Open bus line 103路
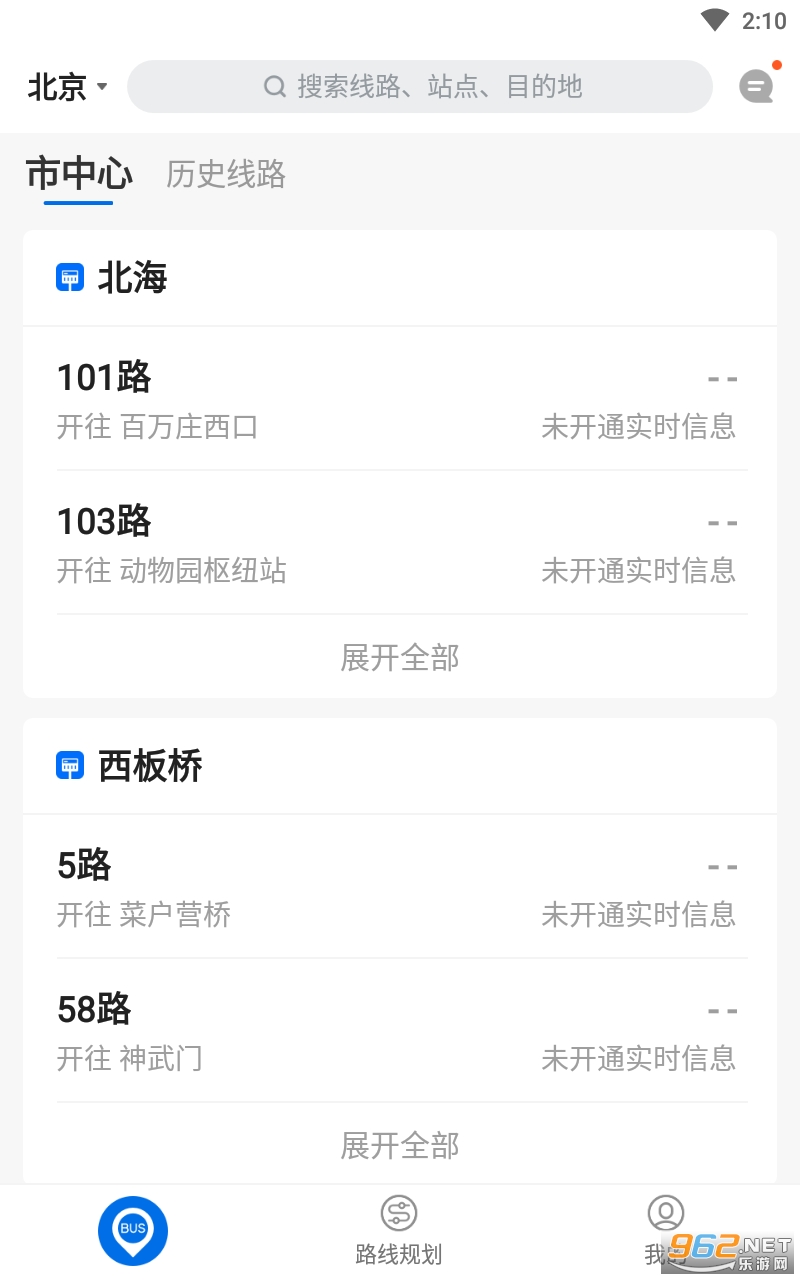 tap(400, 543)
